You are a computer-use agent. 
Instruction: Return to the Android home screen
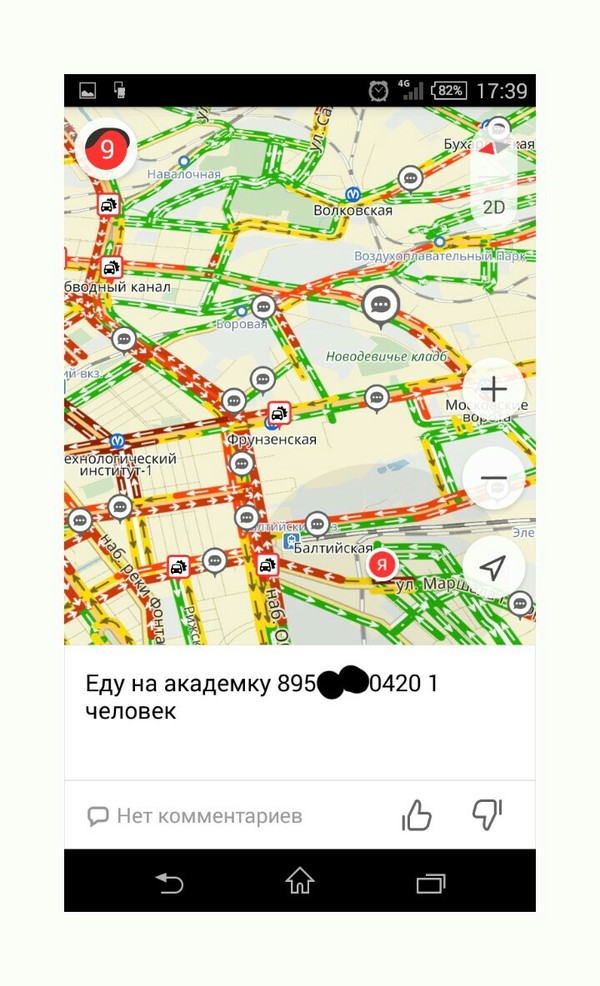pos(300,881)
